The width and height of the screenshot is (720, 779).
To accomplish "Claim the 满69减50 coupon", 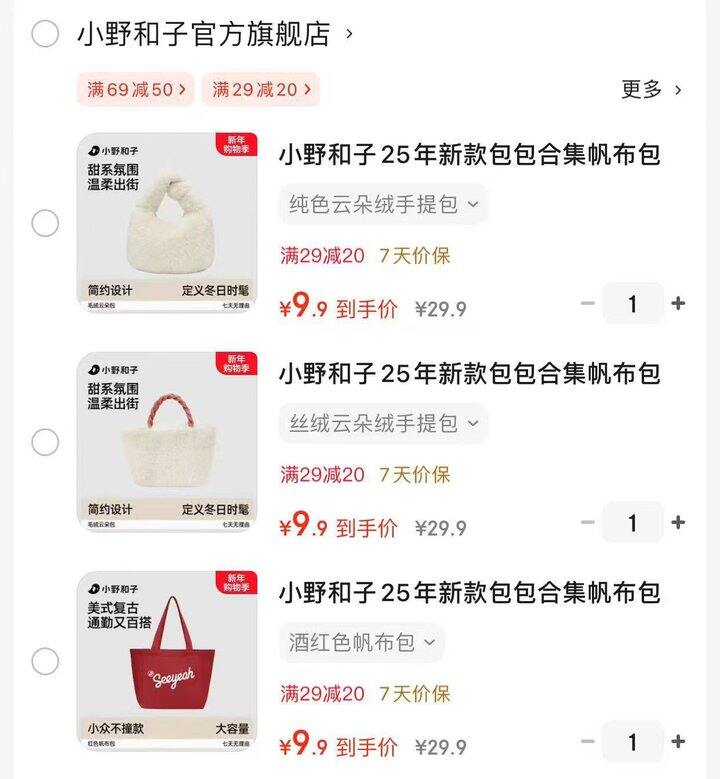I will [137, 89].
